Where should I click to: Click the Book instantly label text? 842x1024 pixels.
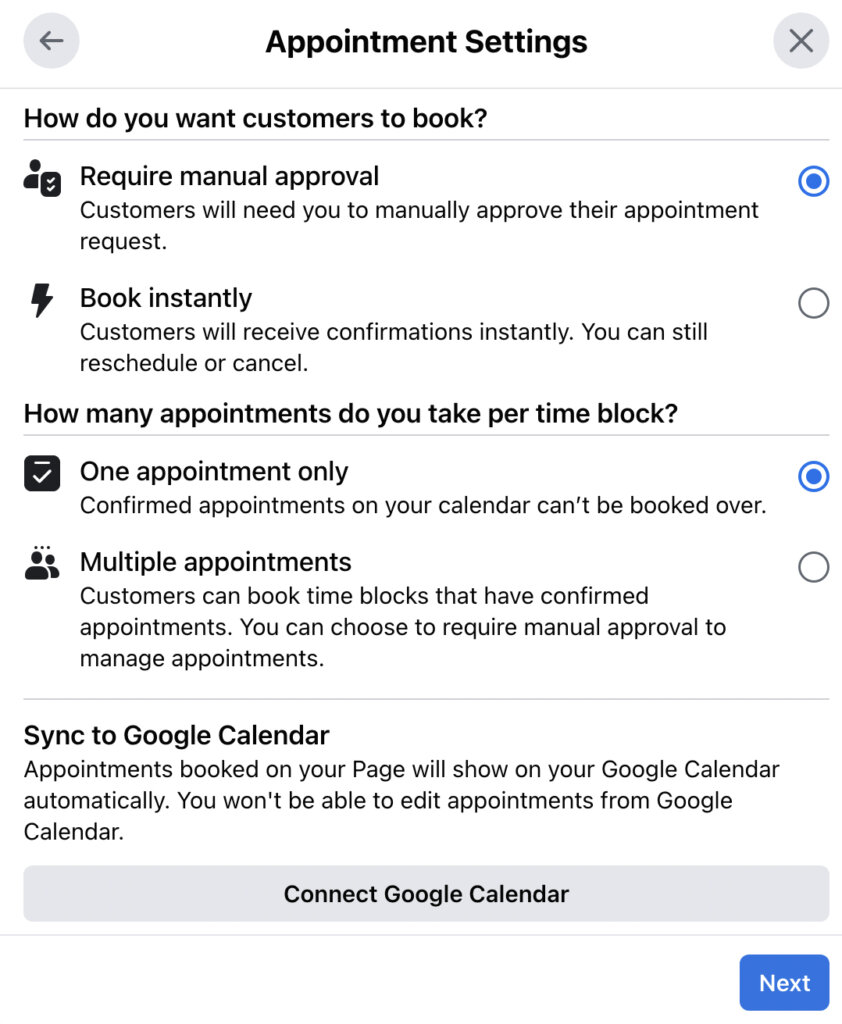click(x=166, y=297)
